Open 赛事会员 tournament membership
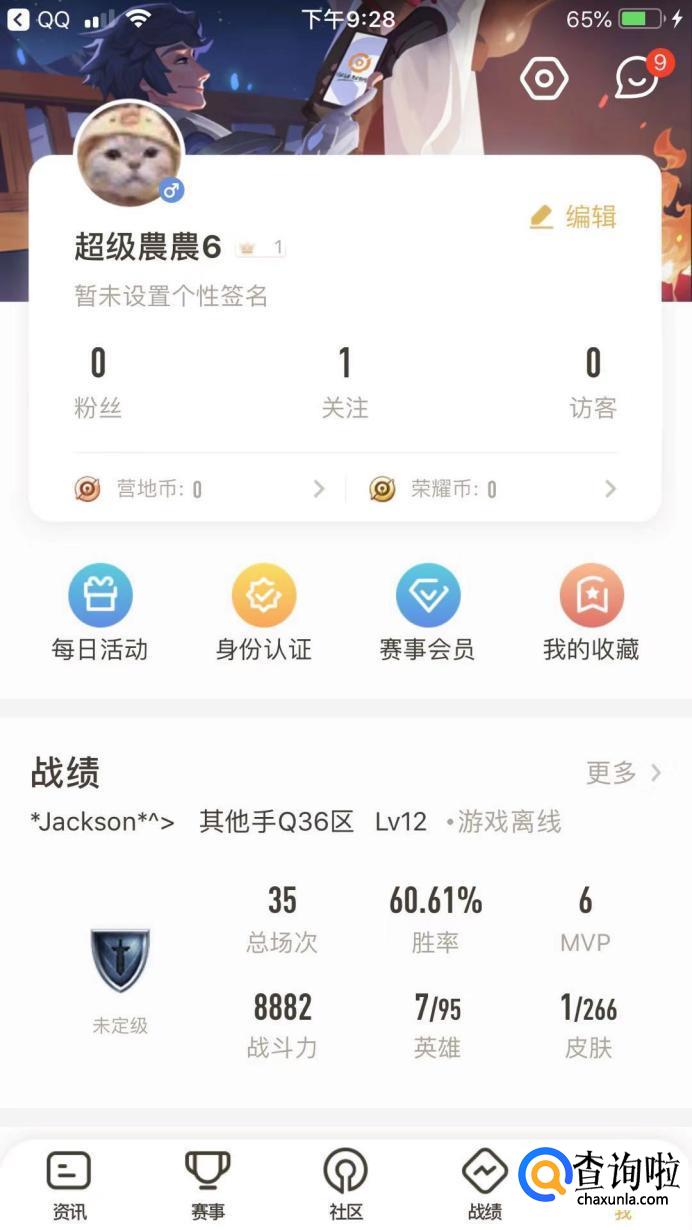Image resolution: width=692 pixels, height=1230 pixels. click(x=427, y=612)
